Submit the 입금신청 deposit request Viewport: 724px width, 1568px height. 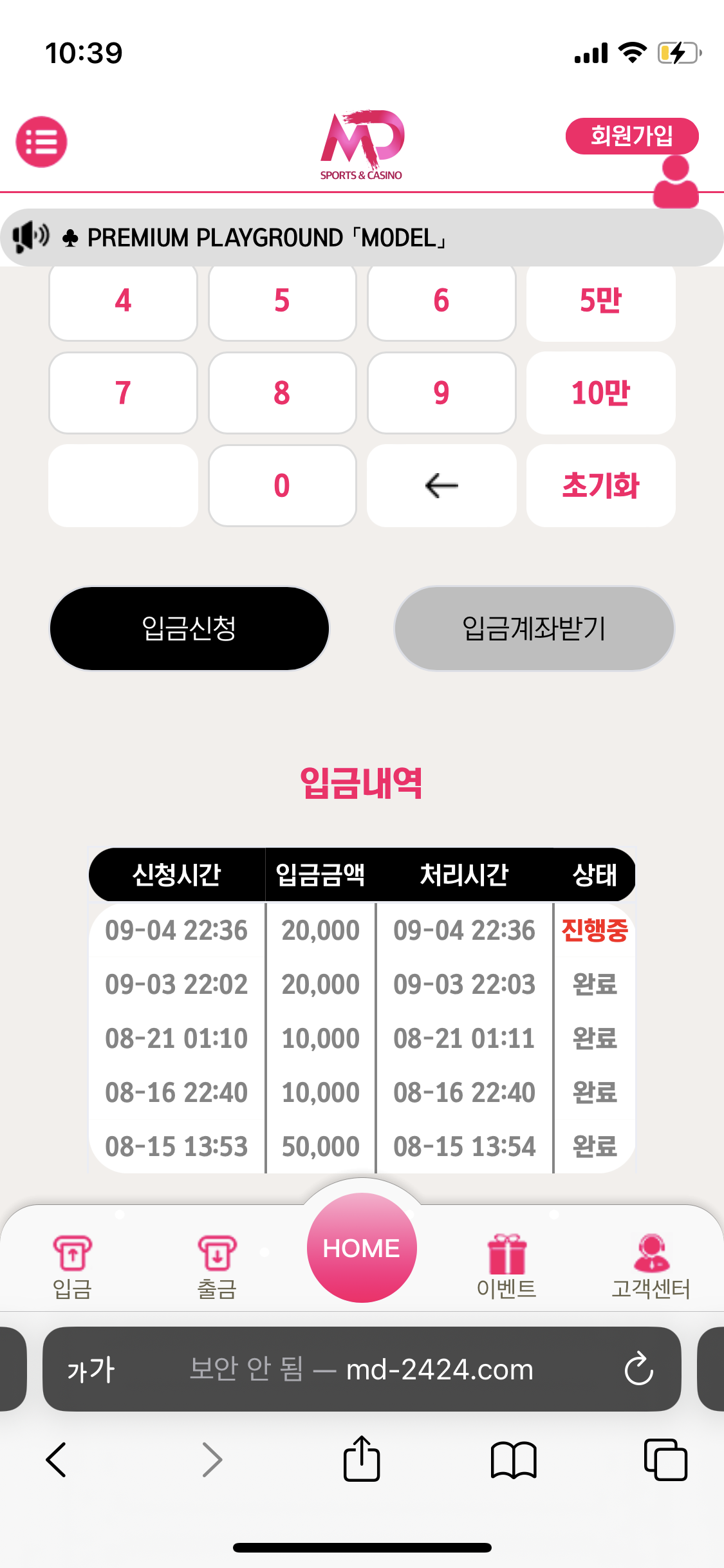click(x=189, y=628)
